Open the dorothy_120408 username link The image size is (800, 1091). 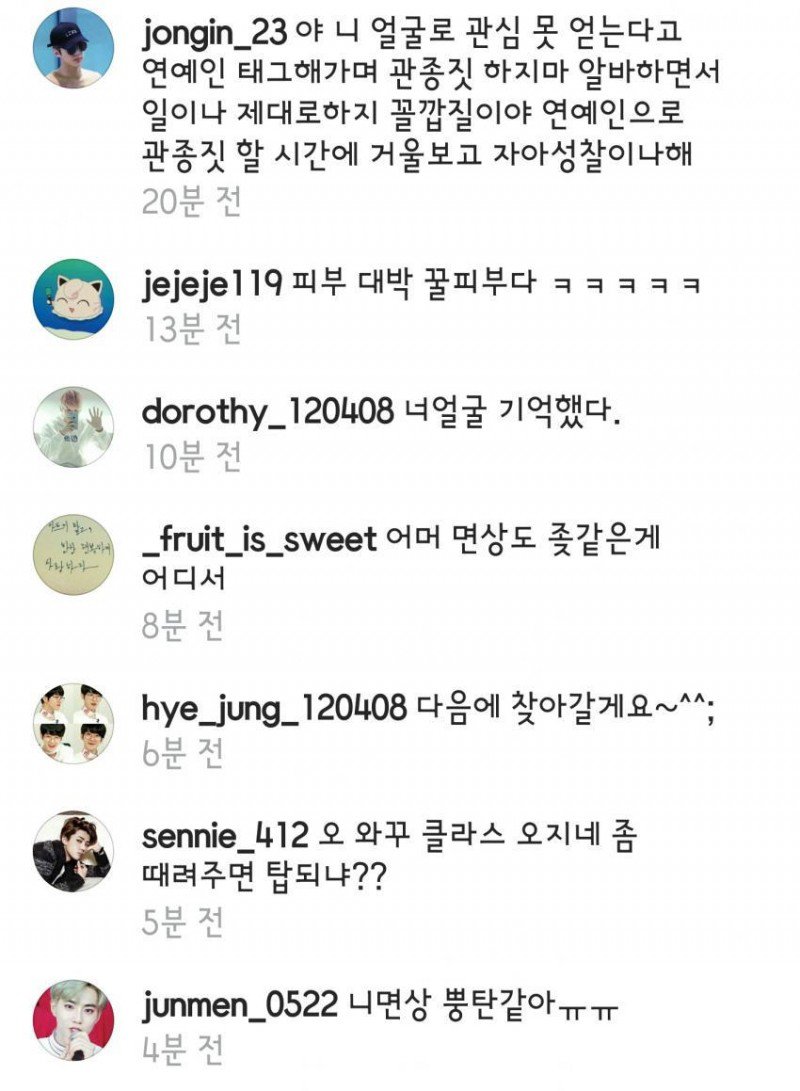point(267,411)
